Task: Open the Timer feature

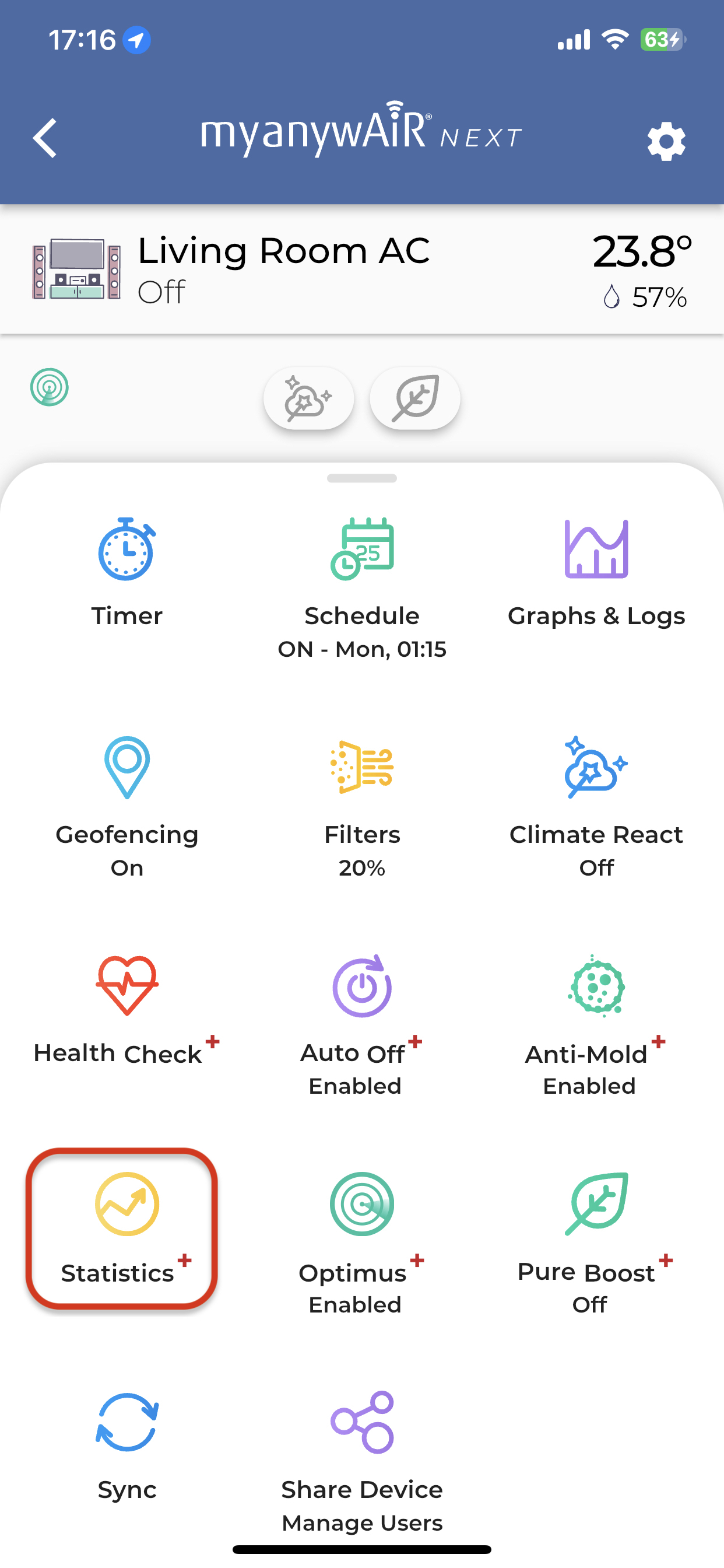Action: coord(126,572)
